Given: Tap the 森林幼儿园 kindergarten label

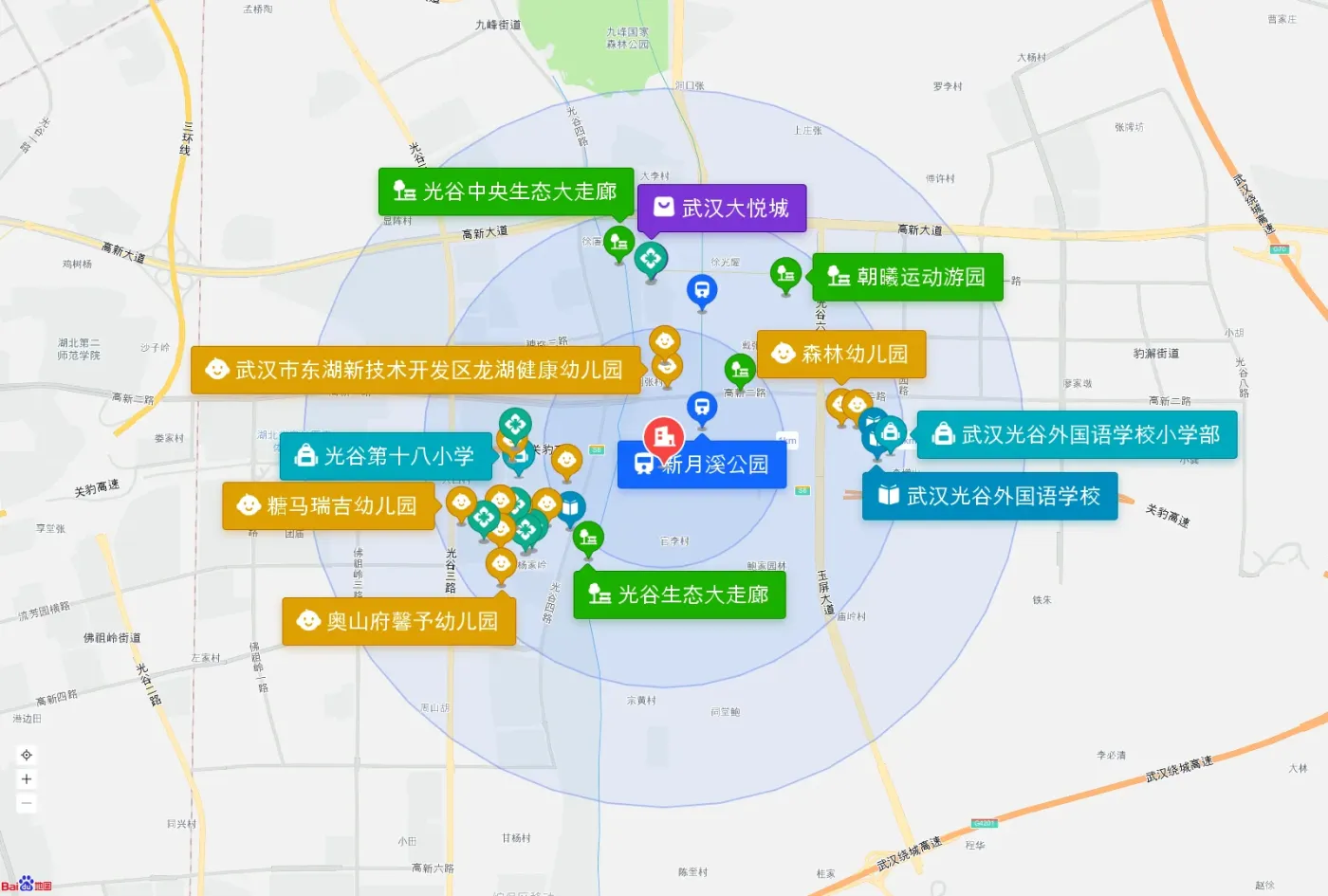Looking at the screenshot, I should click(841, 354).
